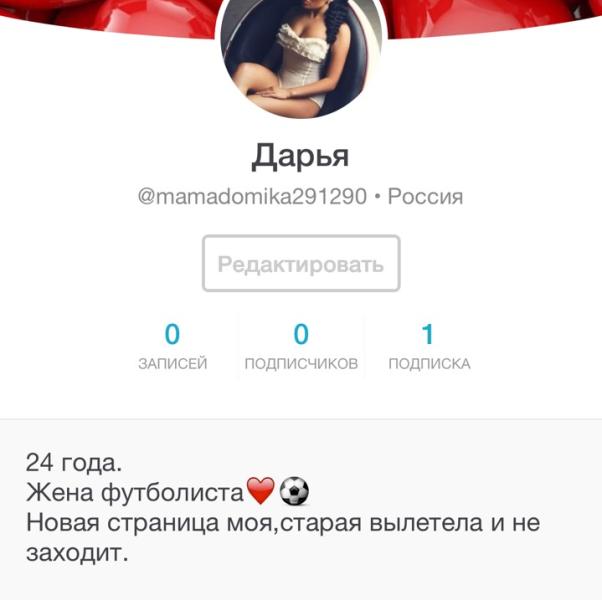View the 0 записей list
This screenshot has height=600, width=602.
pos(172,346)
